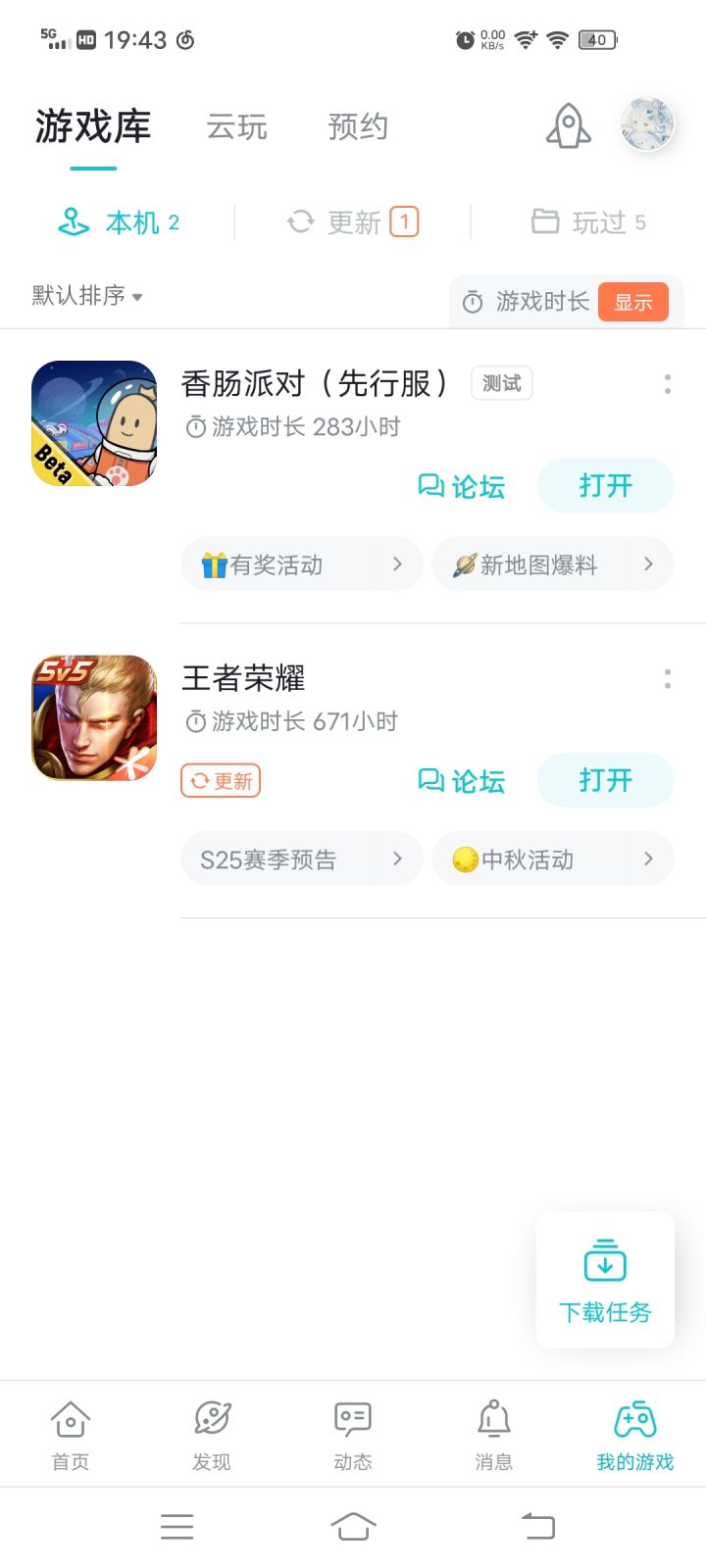Open 下载任务 download tasks panel

pos(605,1279)
